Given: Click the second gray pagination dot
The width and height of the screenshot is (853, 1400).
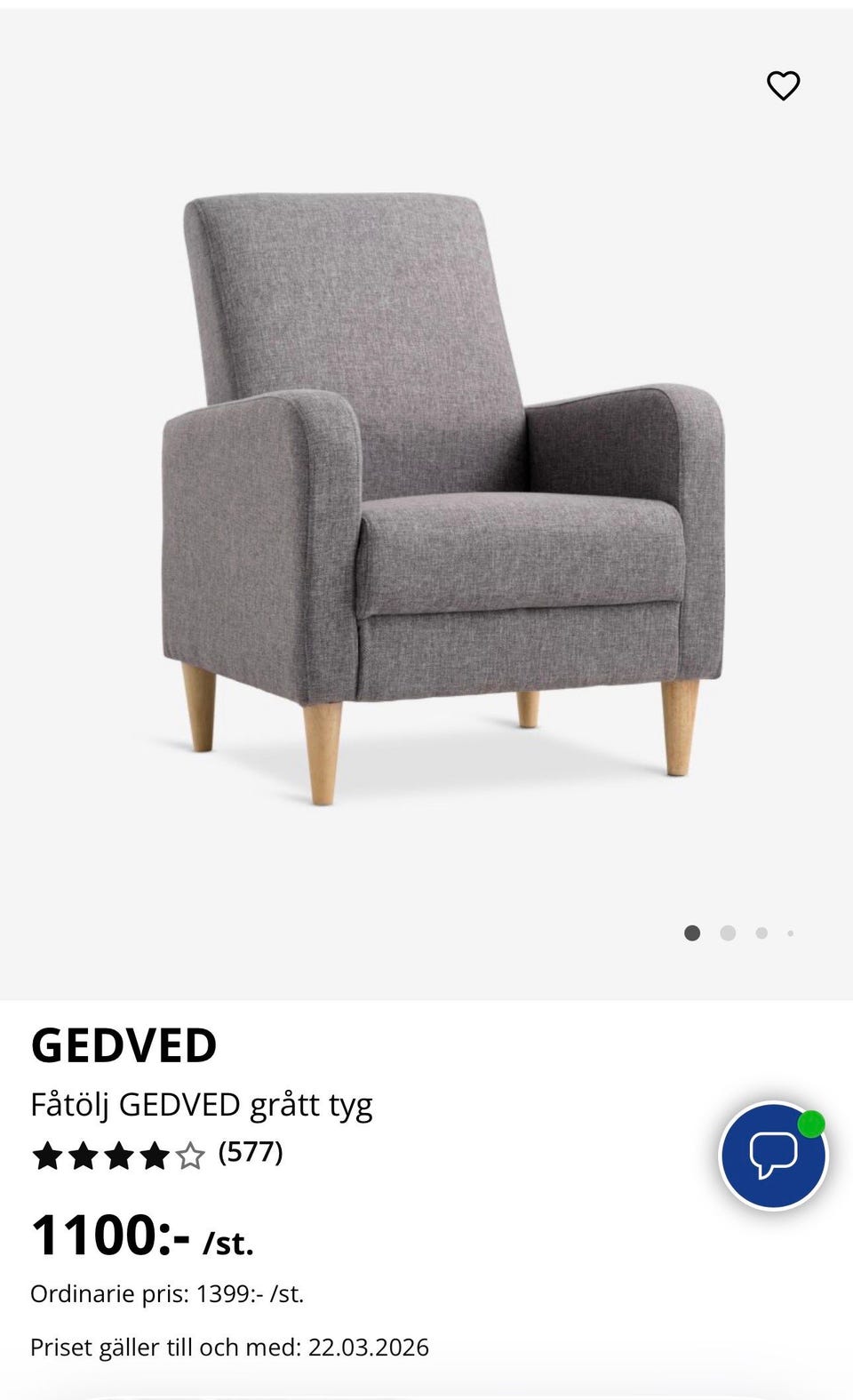Looking at the screenshot, I should coord(728,933).
